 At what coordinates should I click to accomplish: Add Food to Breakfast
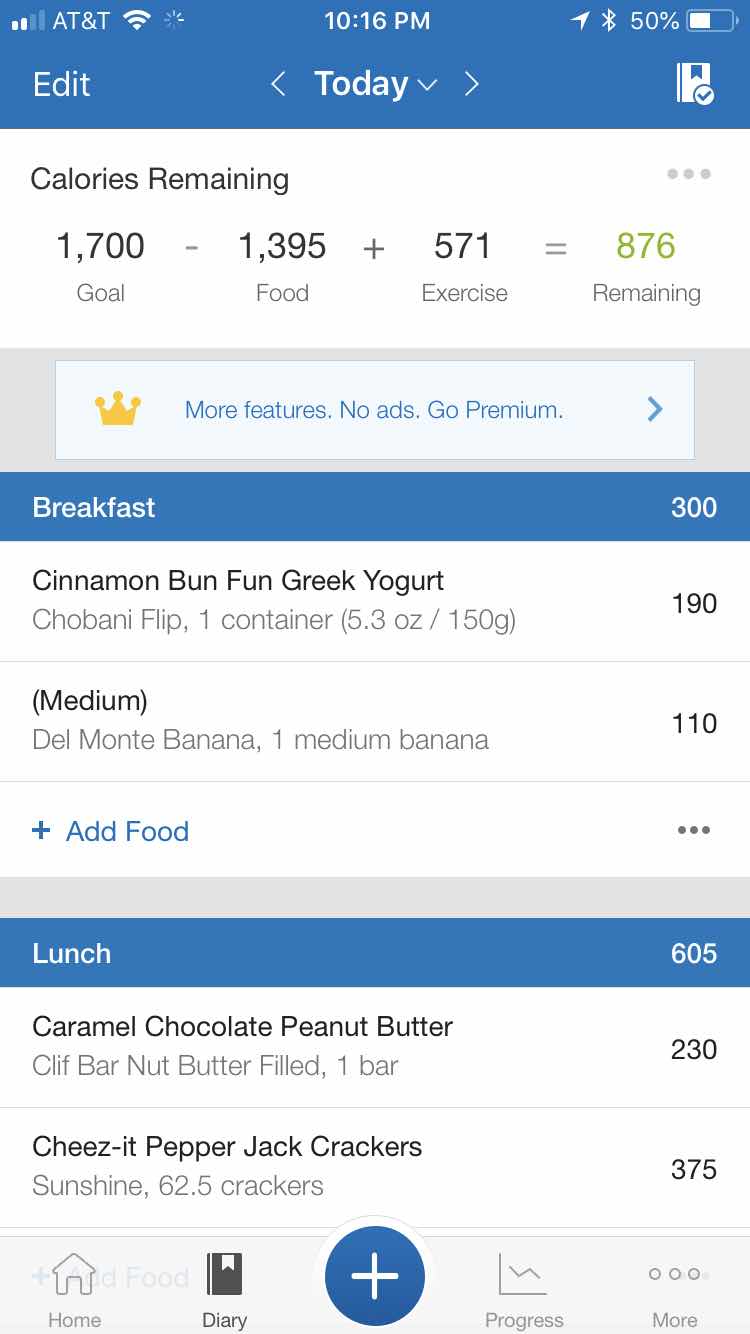111,831
